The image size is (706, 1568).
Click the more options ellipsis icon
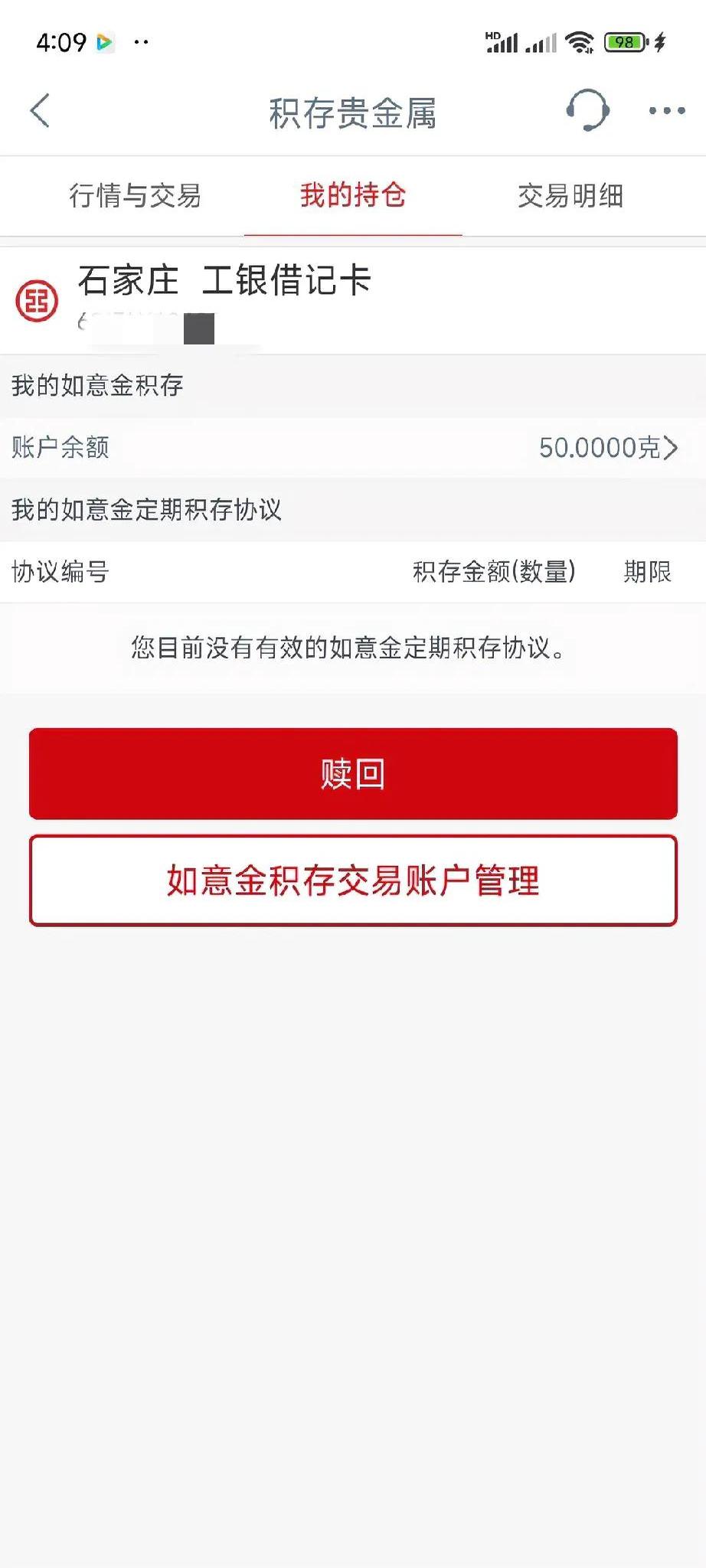[665, 111]
